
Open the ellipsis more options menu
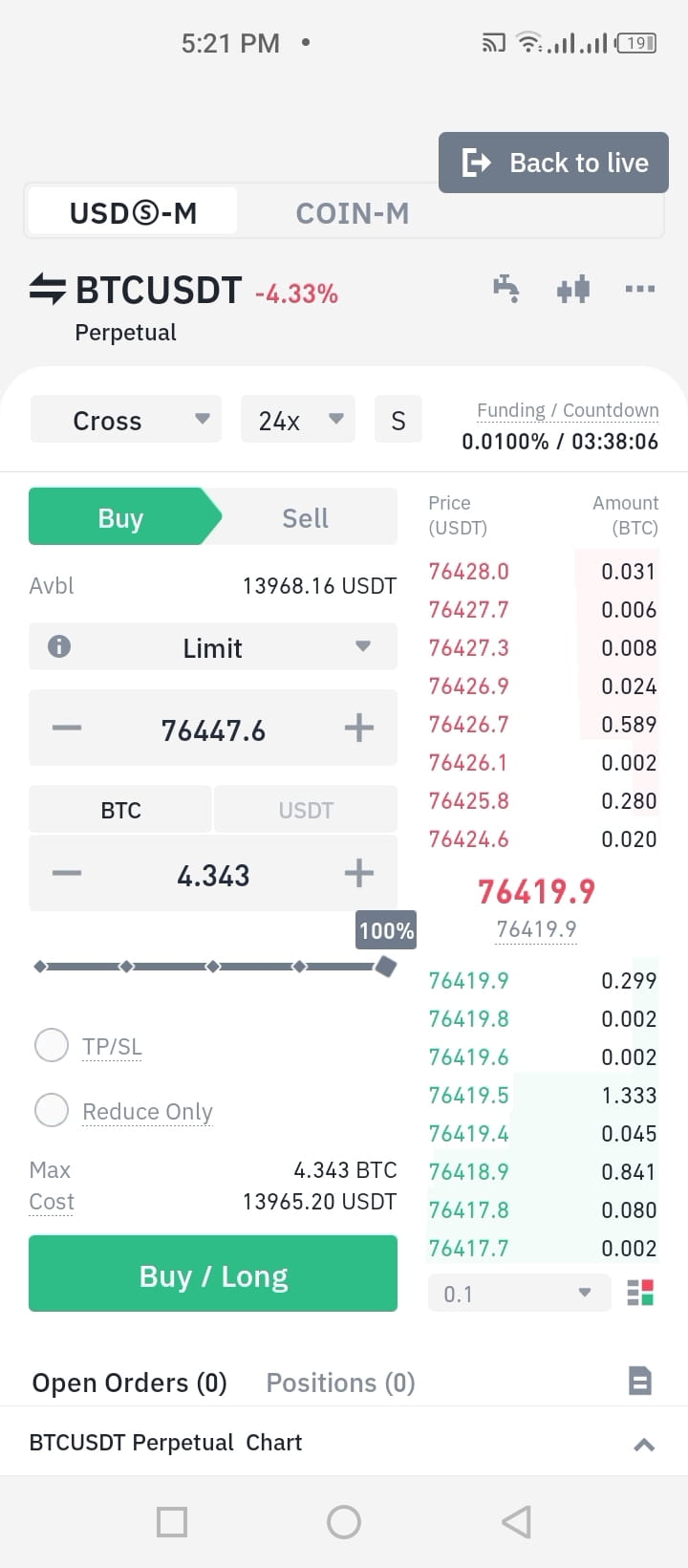639,289
